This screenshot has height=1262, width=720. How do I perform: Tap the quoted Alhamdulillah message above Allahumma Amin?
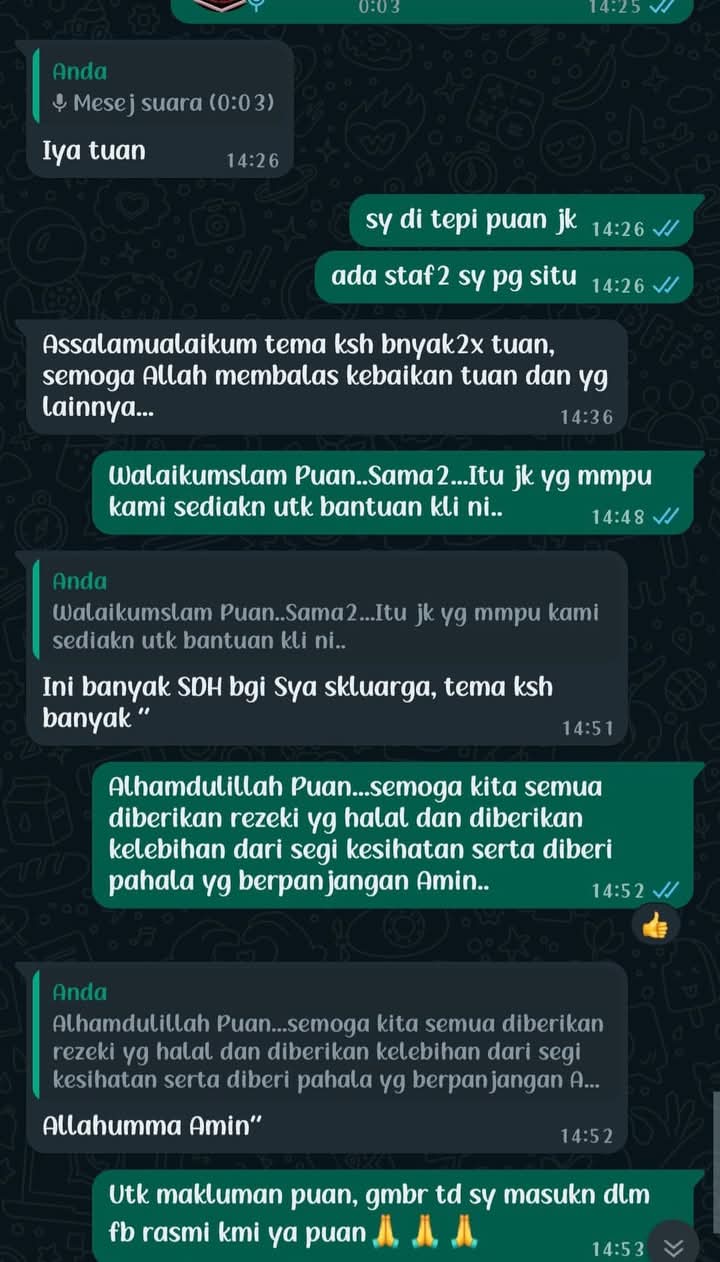(328, 1037)
